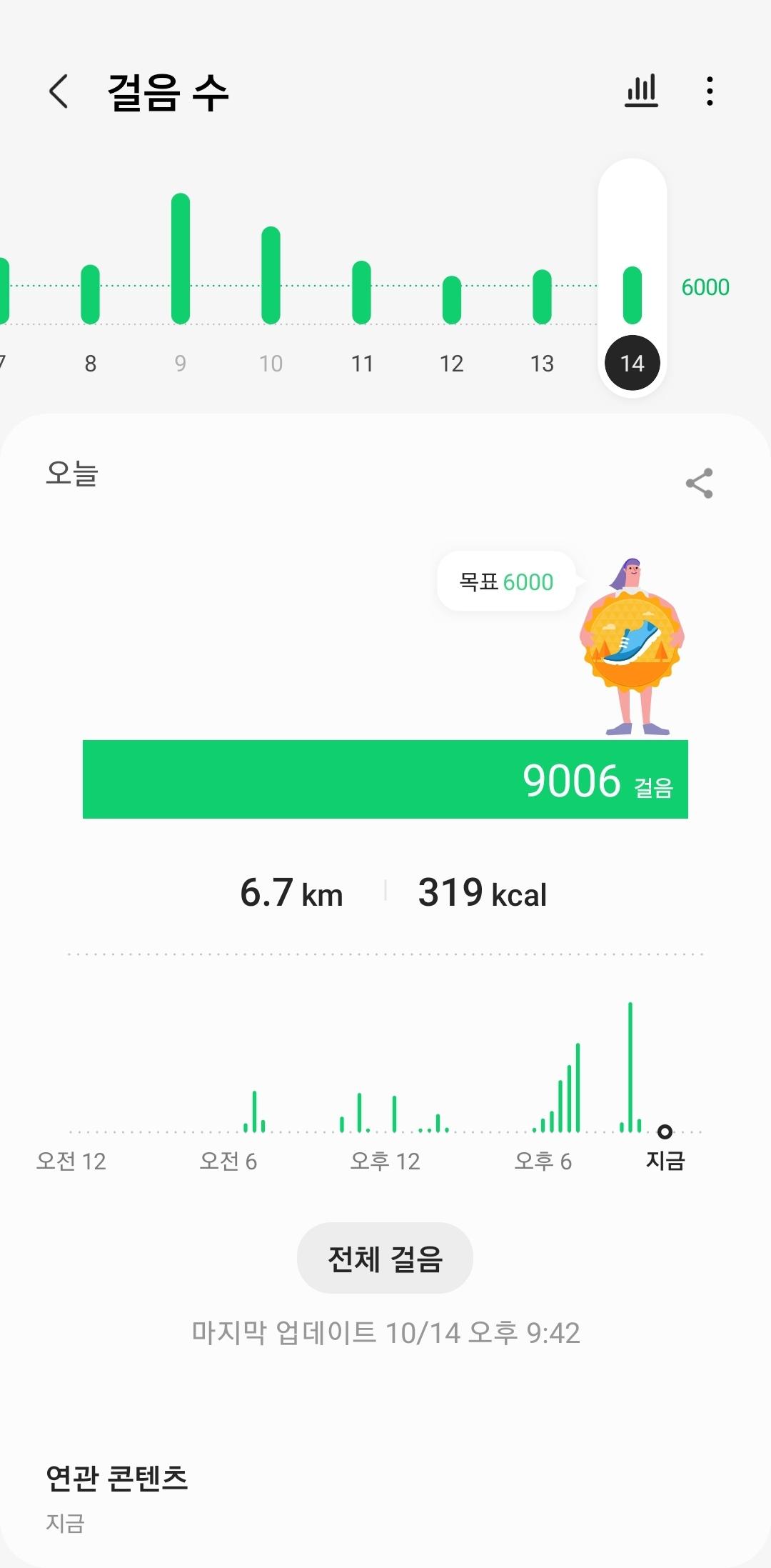
Task: Go back from the 걸음 수 screen
Action: click(x=59, y=91)
